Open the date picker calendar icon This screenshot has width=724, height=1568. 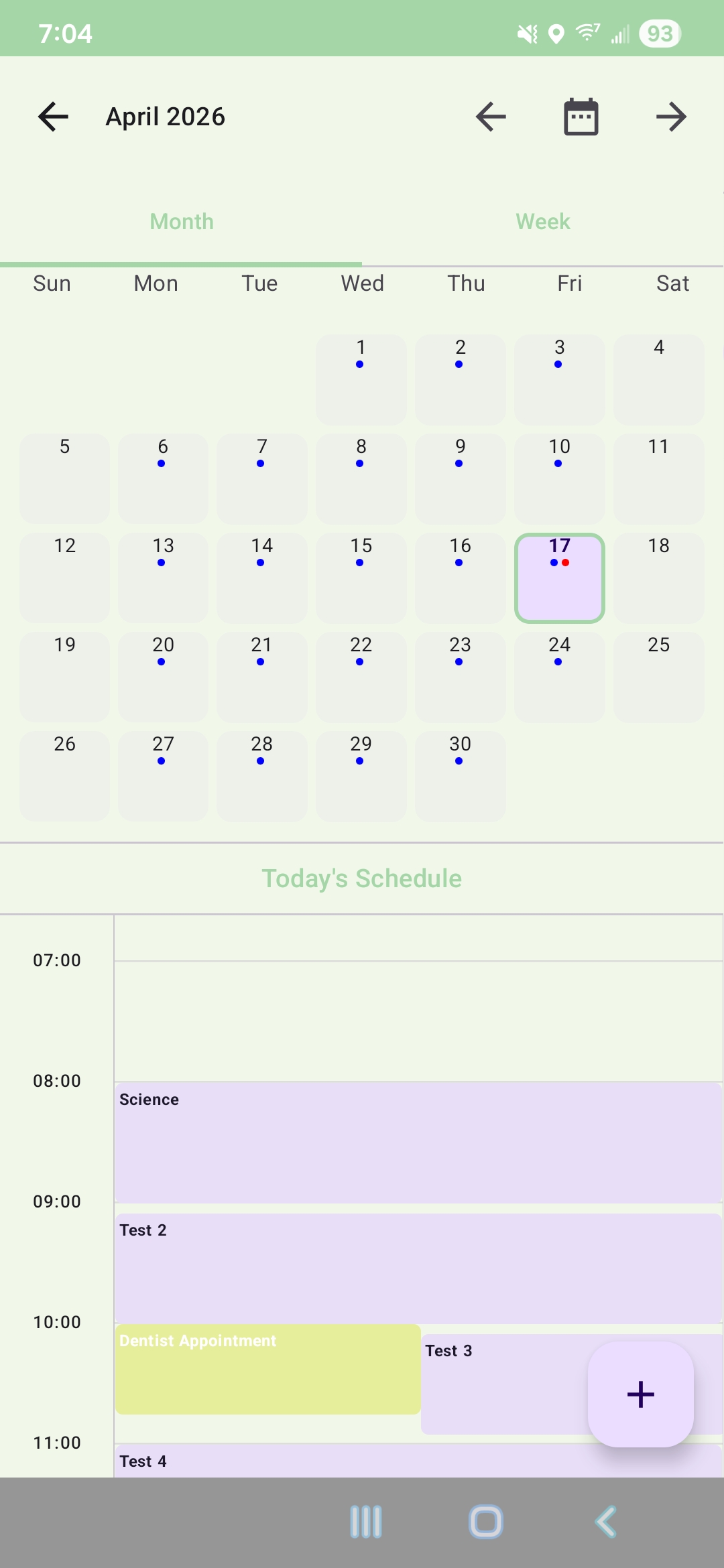581,116
